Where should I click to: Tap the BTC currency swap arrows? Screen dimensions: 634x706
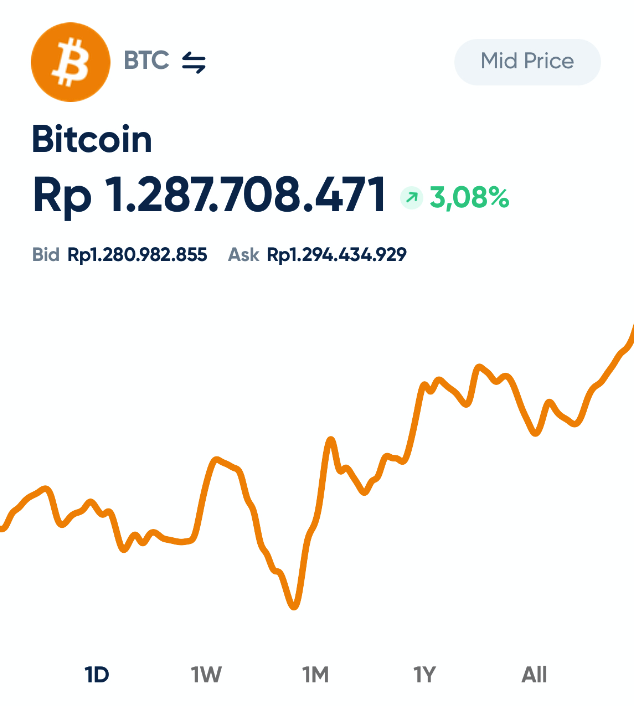194,62
